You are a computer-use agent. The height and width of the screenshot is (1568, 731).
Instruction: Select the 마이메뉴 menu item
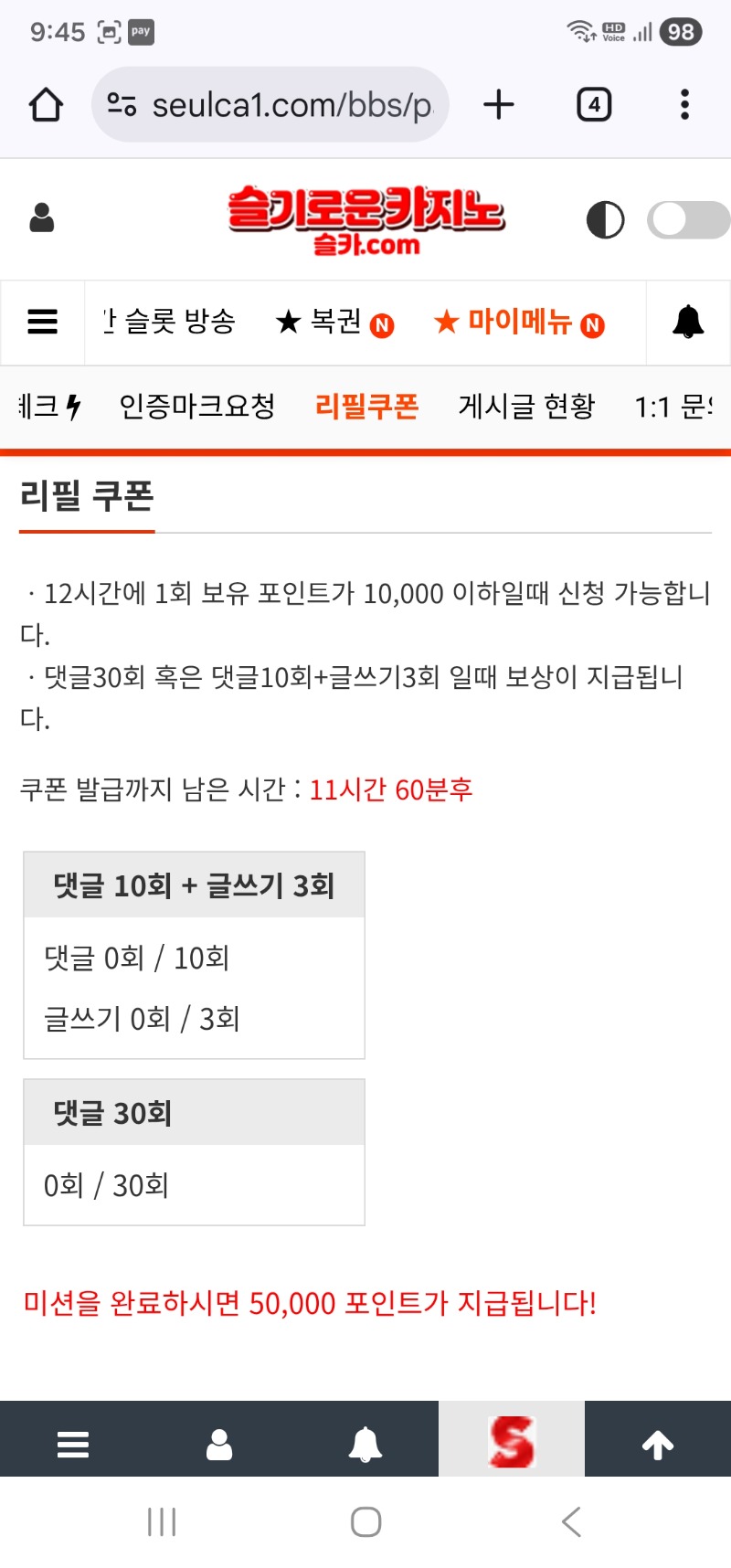pos(518,323)
